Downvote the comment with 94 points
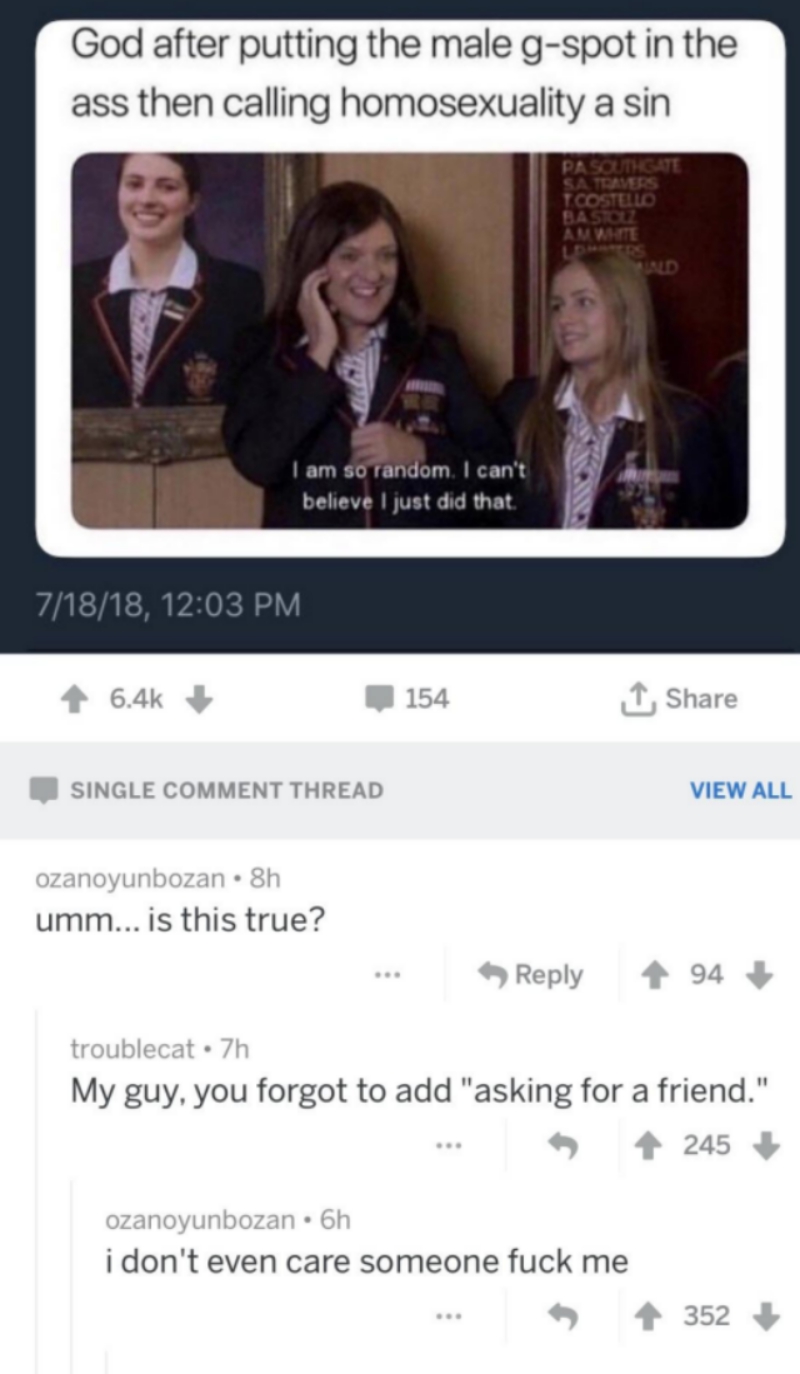 click(x=760, y=975)
